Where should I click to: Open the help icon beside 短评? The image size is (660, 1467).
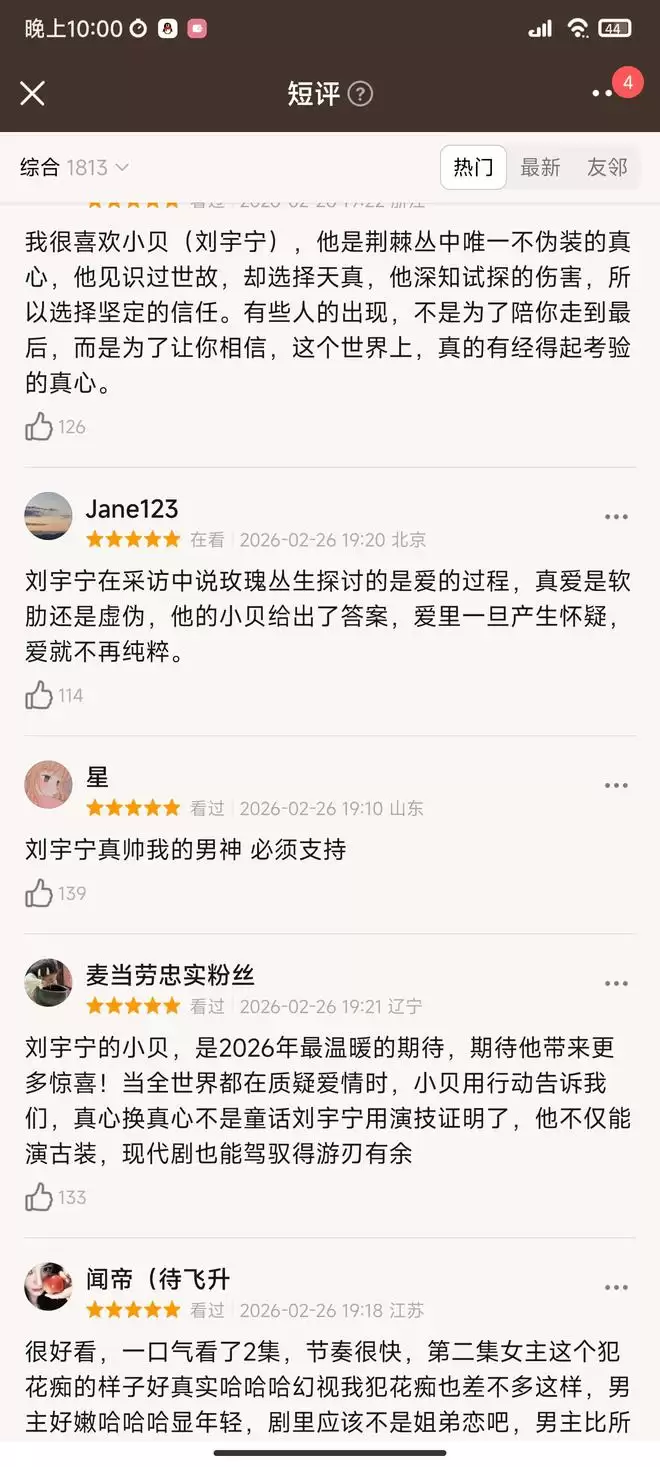[360, 94]
